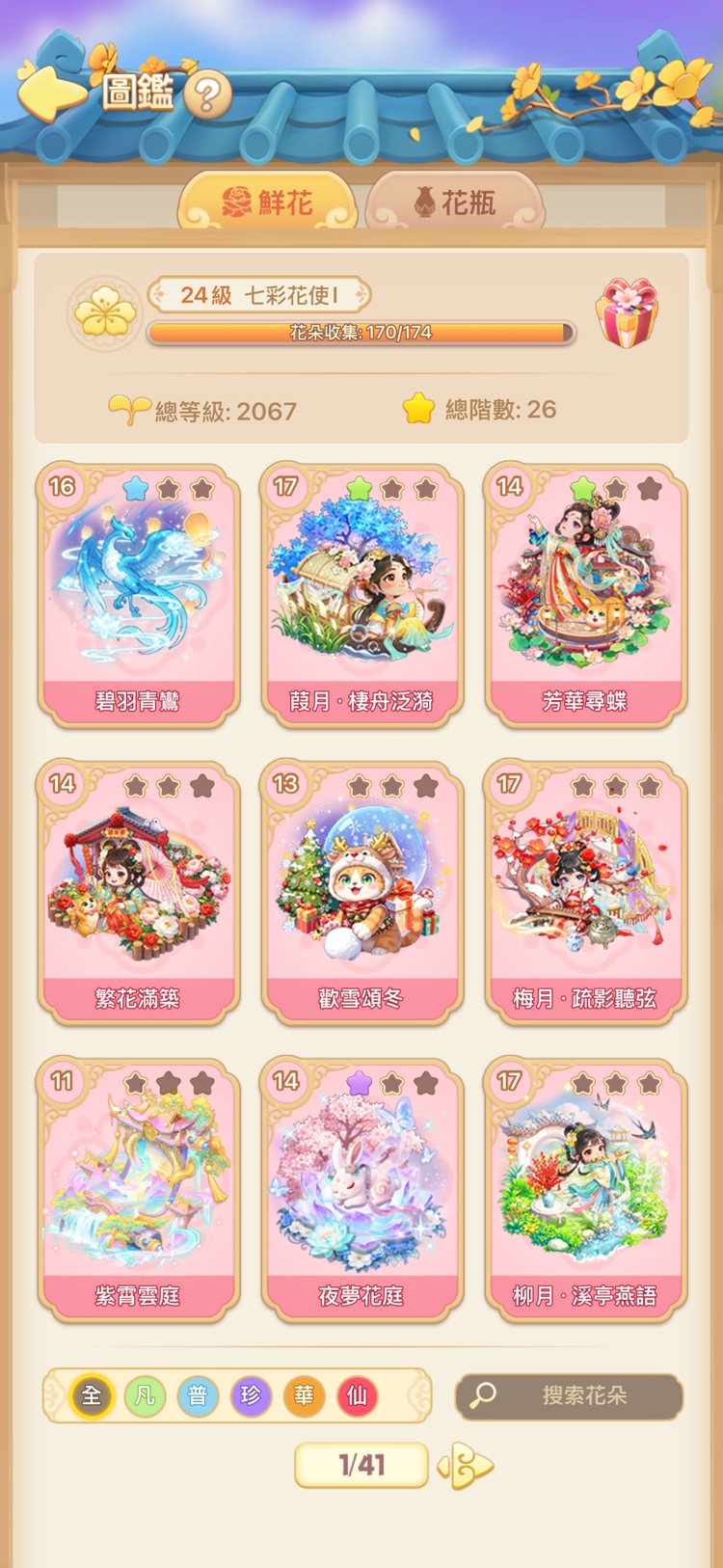Select the 普 rarity filter
Viewport: 723px width, 1568px height.
coord(198,1395)
